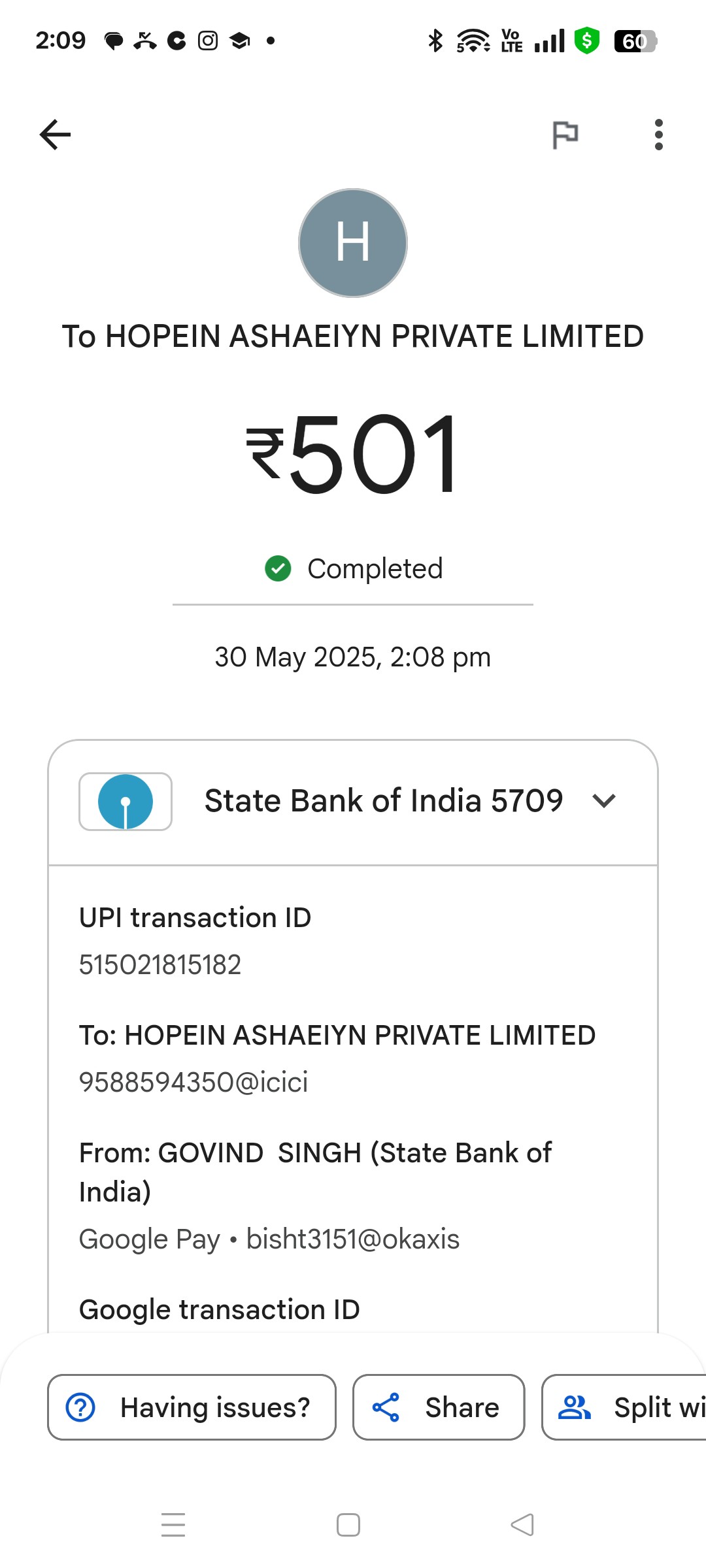706x1568 pixels.
Task: Collapse the State Bank of India 5709 details
Action: 604,800
